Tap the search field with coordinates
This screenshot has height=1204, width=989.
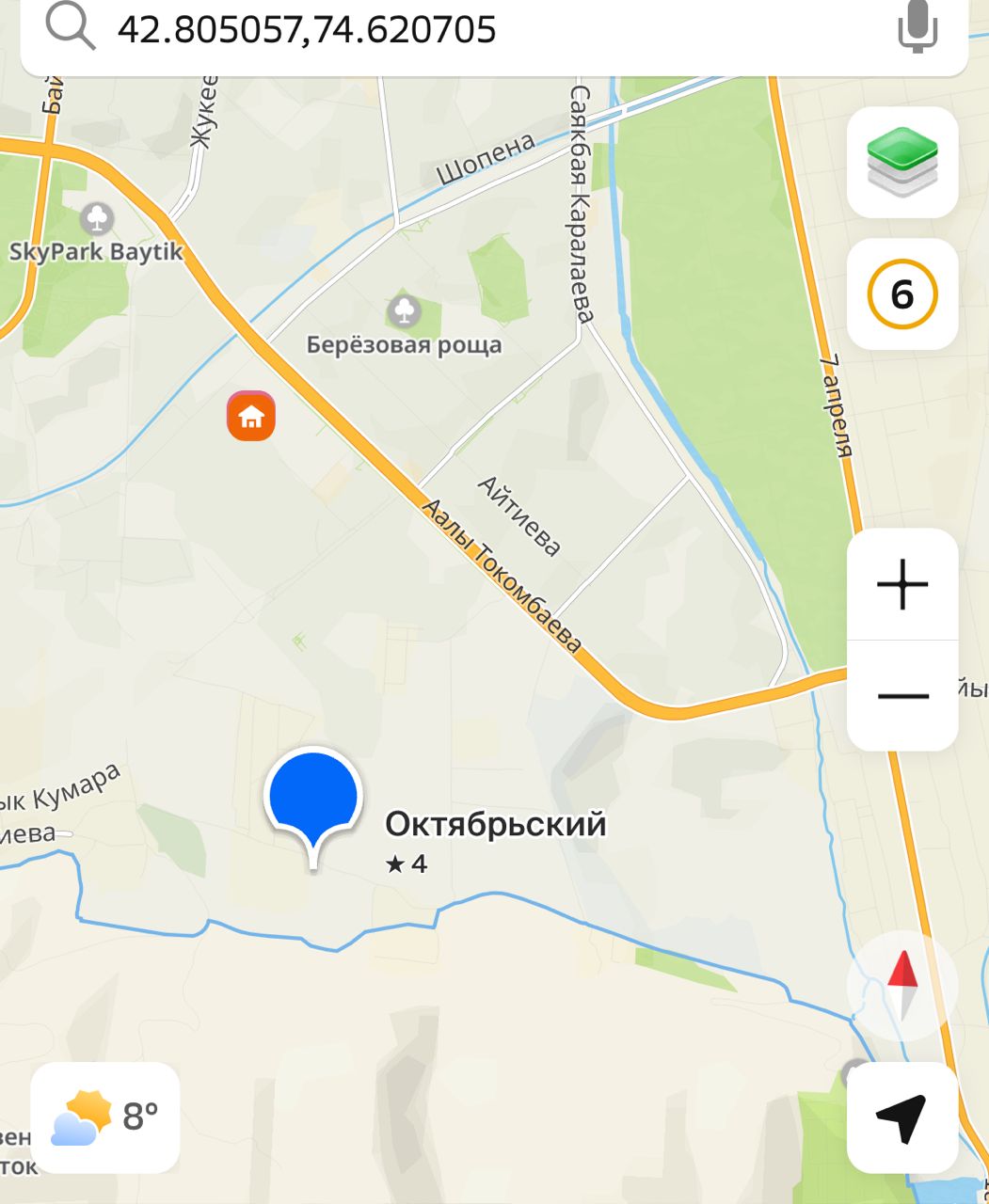point(471,30)
